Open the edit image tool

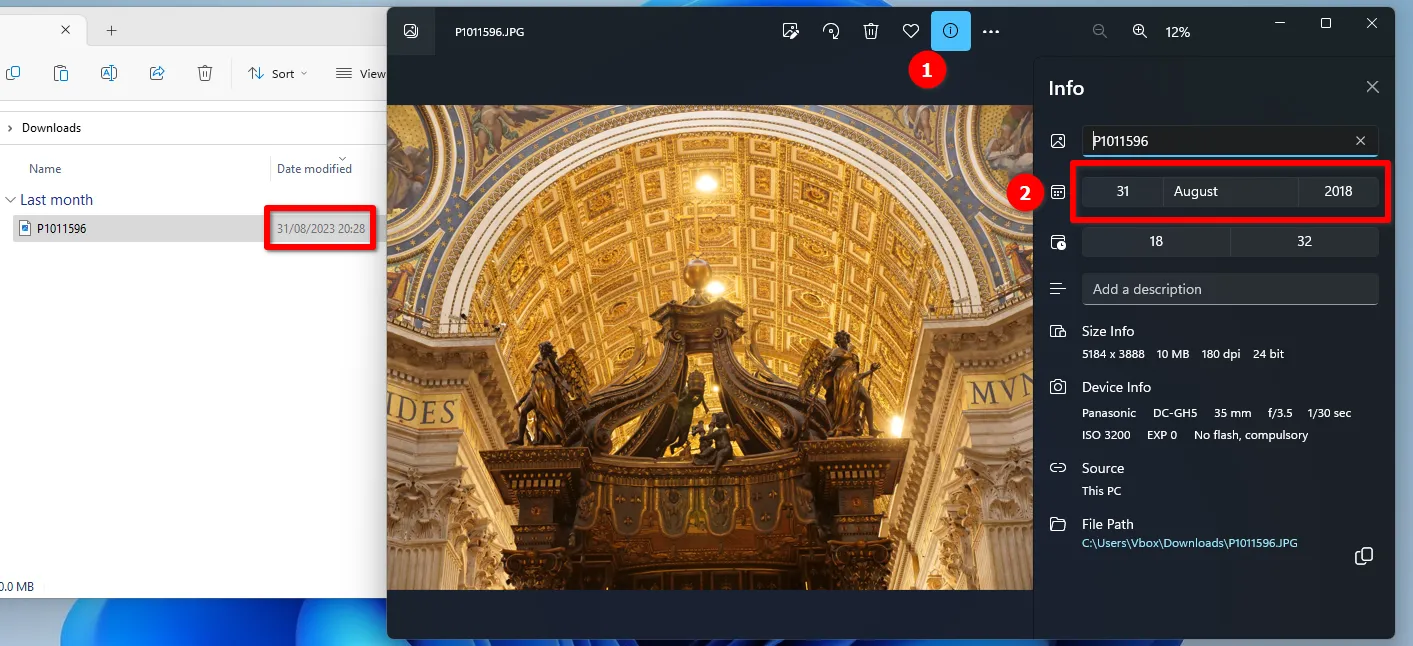click(x=791, y=31)
